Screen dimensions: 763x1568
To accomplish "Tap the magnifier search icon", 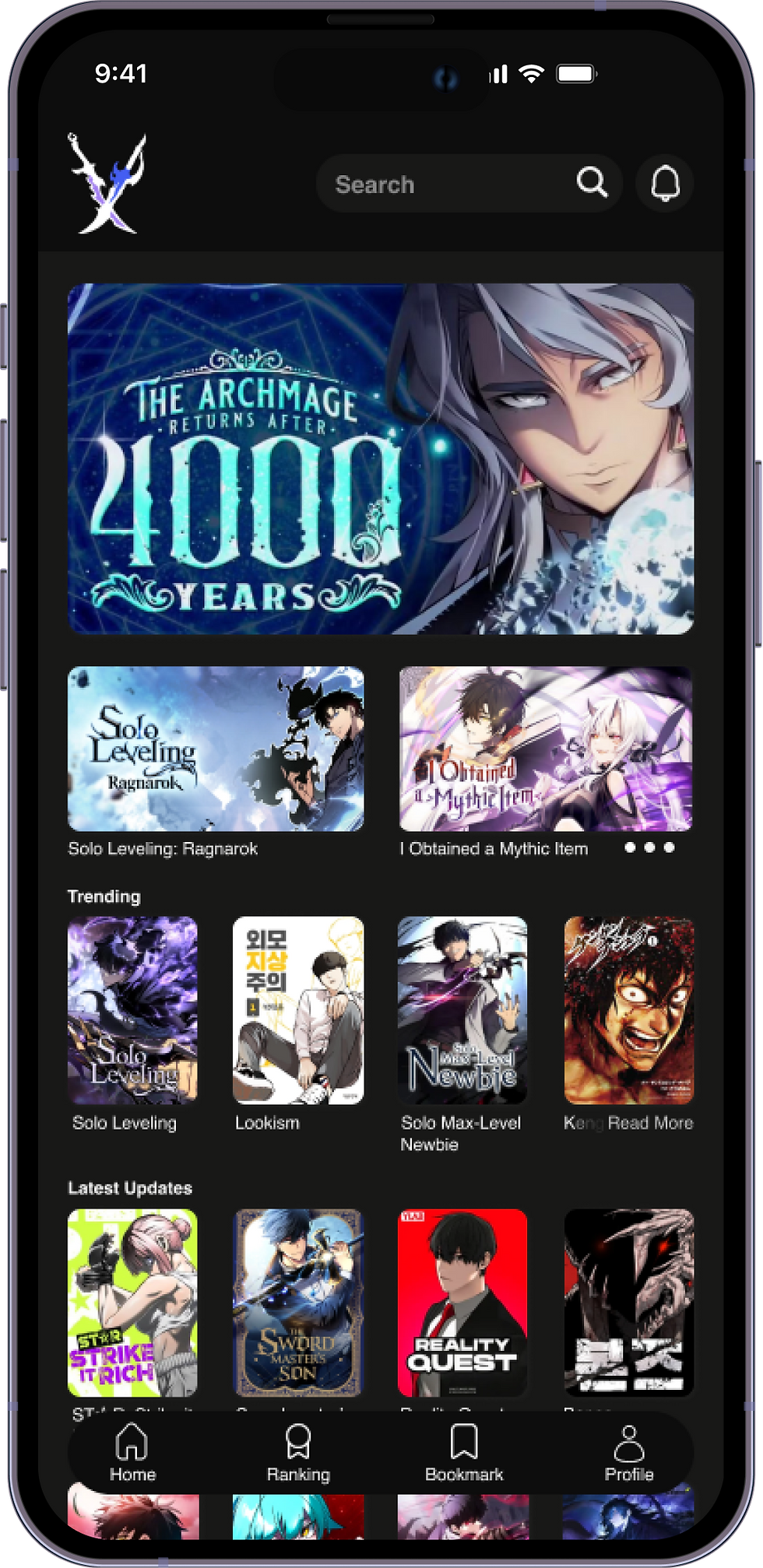I will 592,183.
